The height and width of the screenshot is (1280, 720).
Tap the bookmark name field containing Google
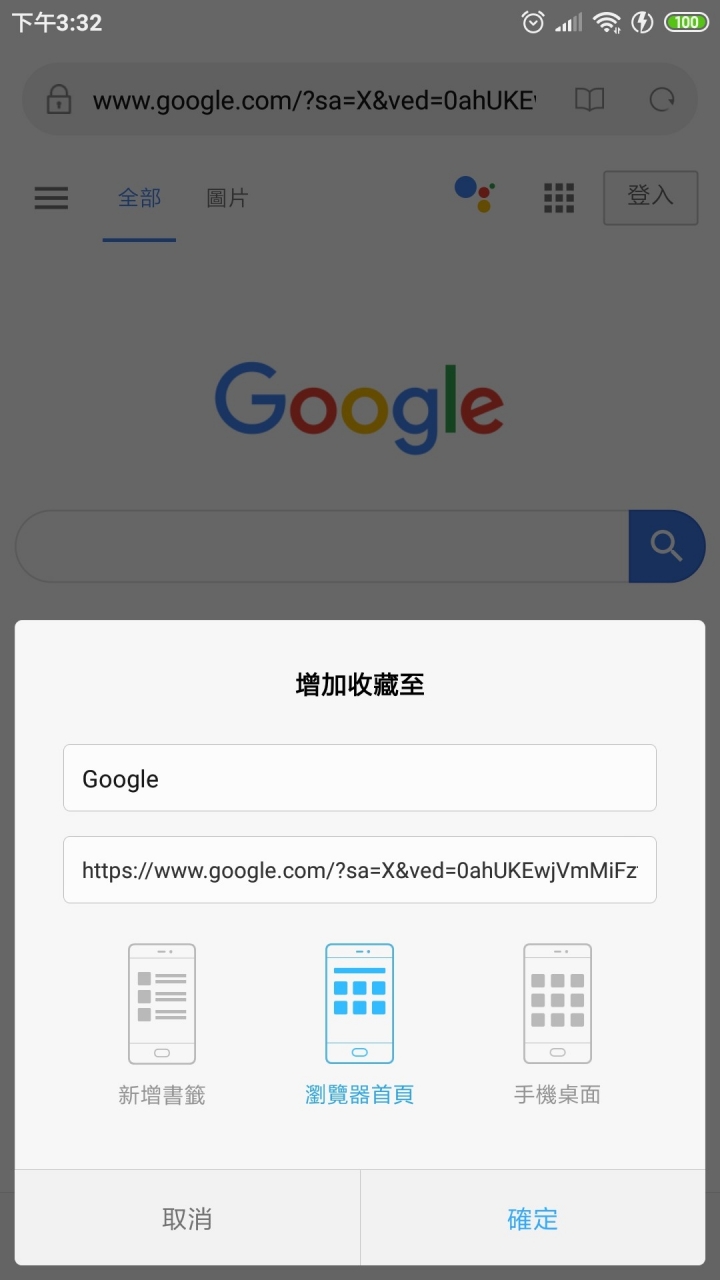click(x=360, y=778)
